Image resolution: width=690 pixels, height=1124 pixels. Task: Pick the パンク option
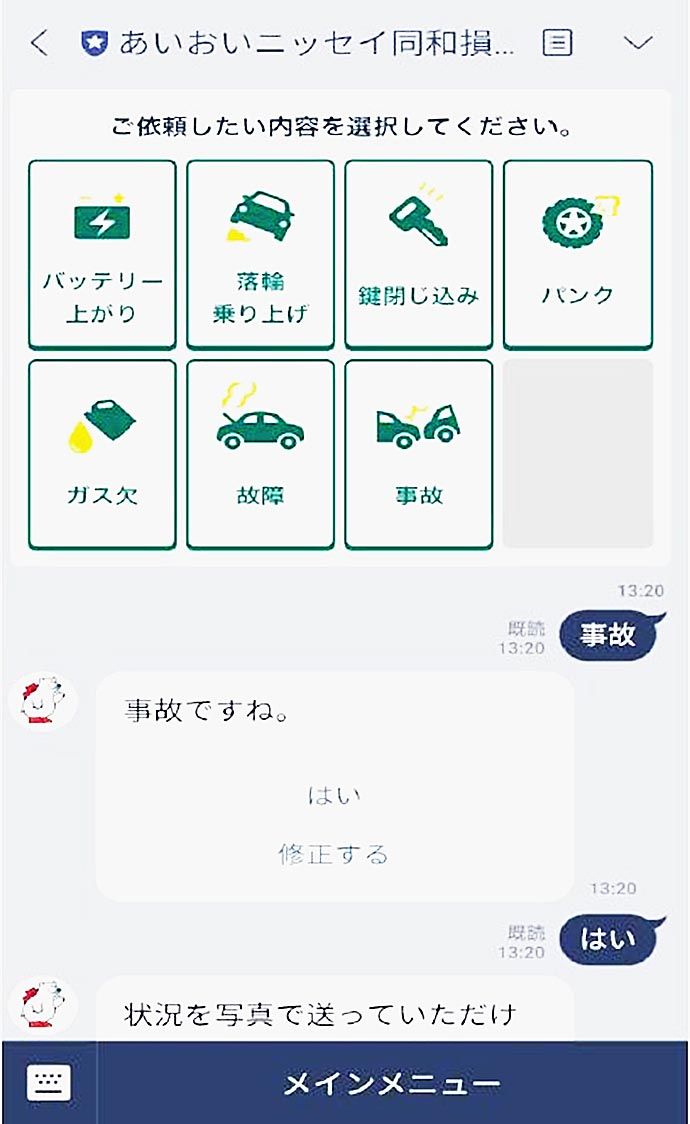click(x=577, y=254)
